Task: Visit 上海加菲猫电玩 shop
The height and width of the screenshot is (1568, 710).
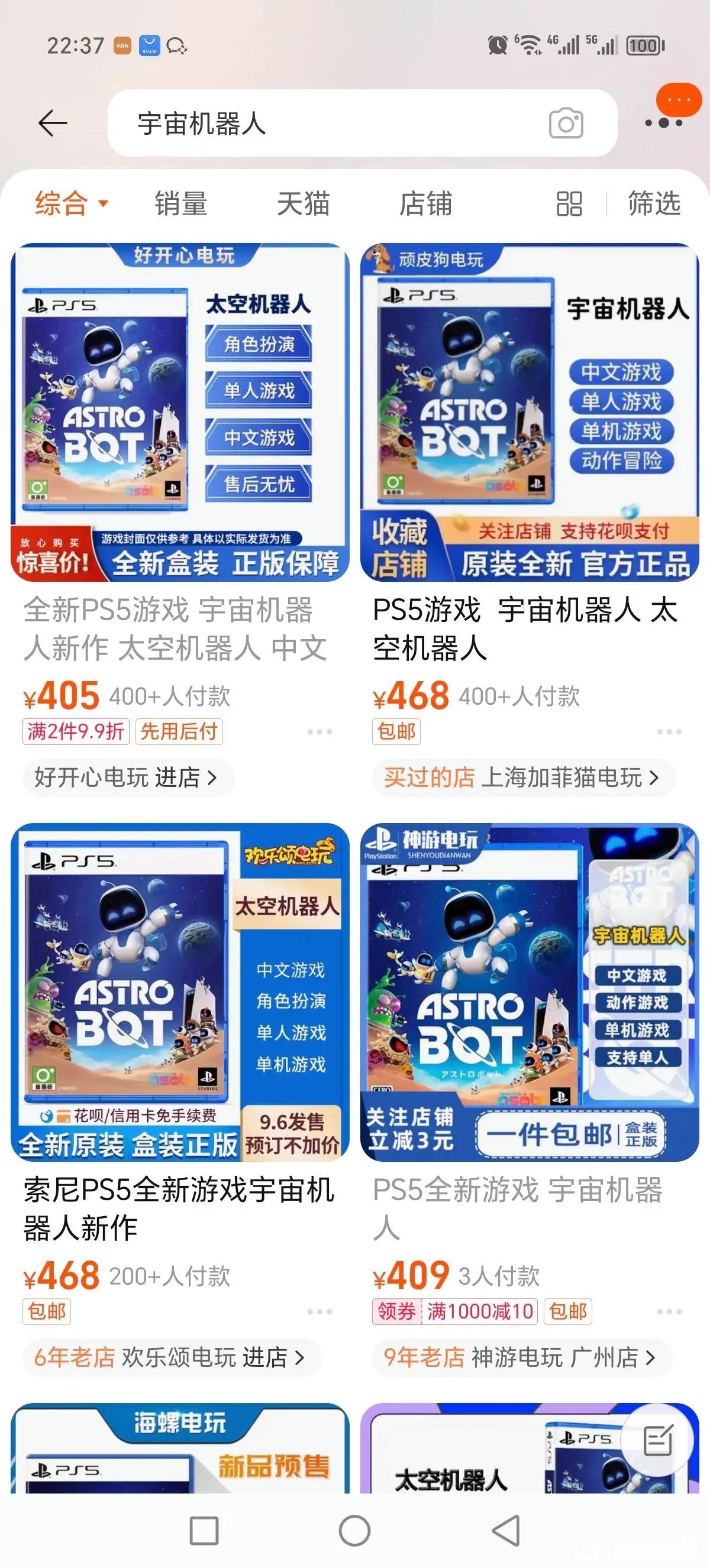Action: point(522,777)
